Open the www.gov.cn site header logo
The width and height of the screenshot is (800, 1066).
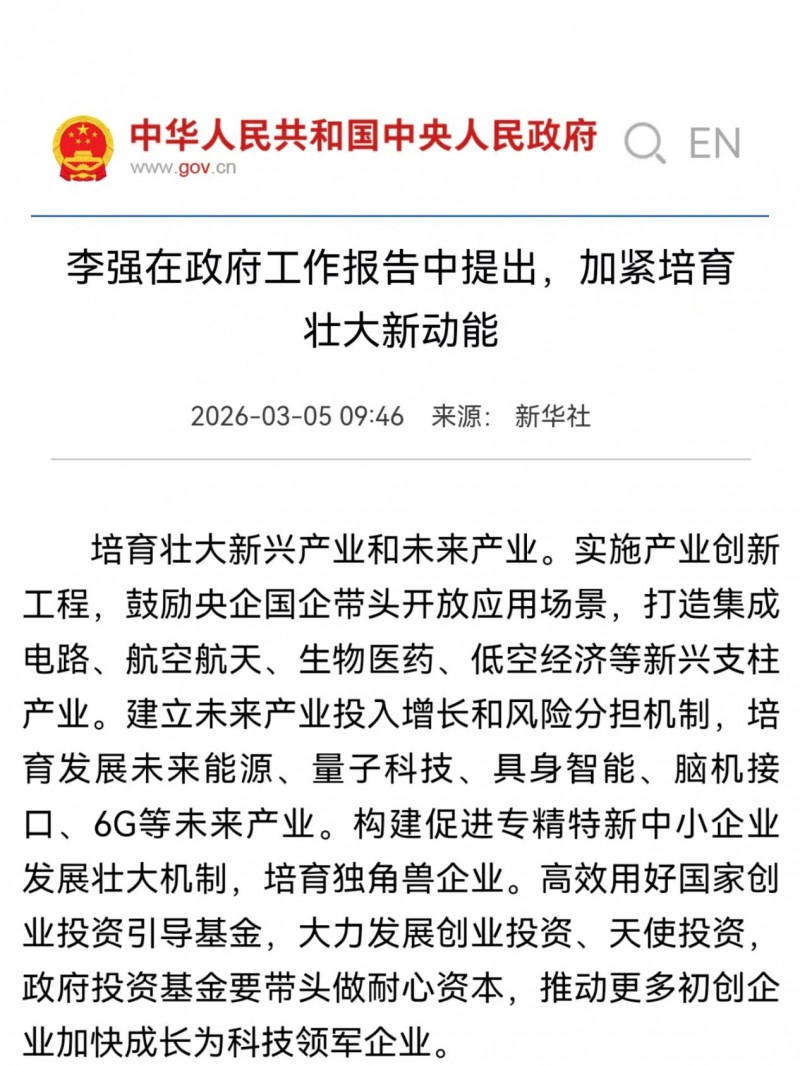click(325, 148)
